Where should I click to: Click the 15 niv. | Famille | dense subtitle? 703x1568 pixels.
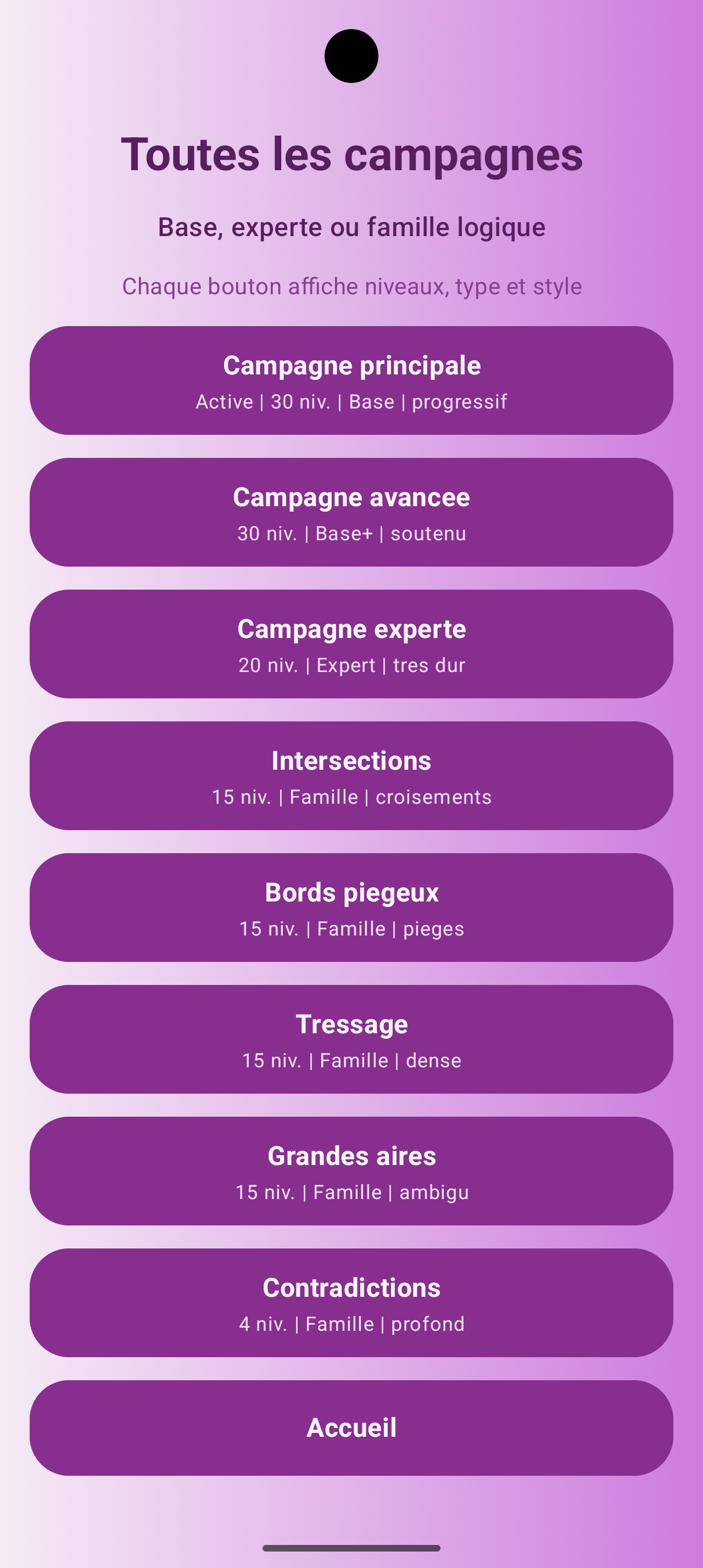coord(351,1060)
